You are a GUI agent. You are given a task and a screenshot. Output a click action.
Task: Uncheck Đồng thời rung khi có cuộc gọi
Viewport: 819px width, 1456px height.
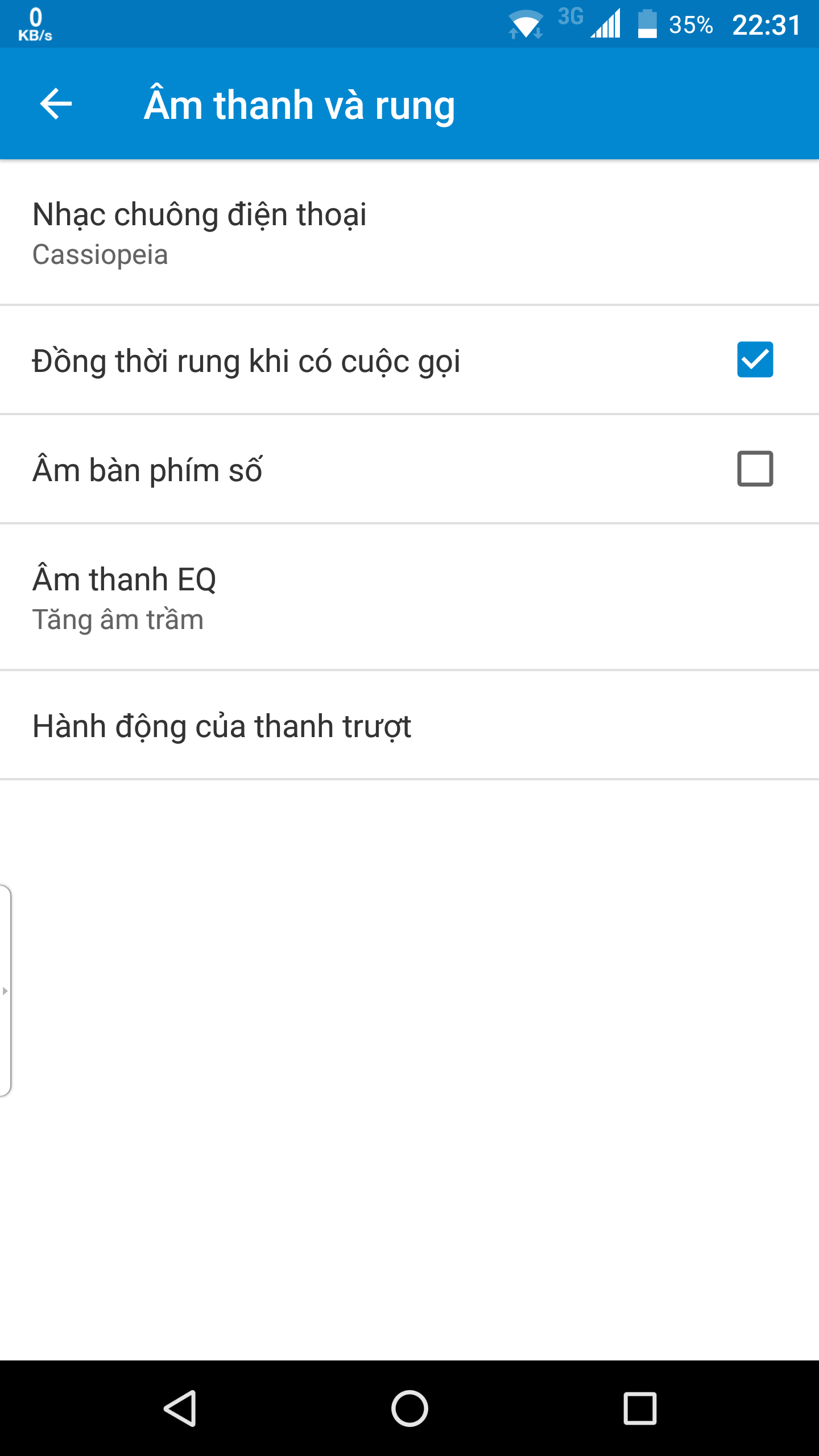point(755,359)
